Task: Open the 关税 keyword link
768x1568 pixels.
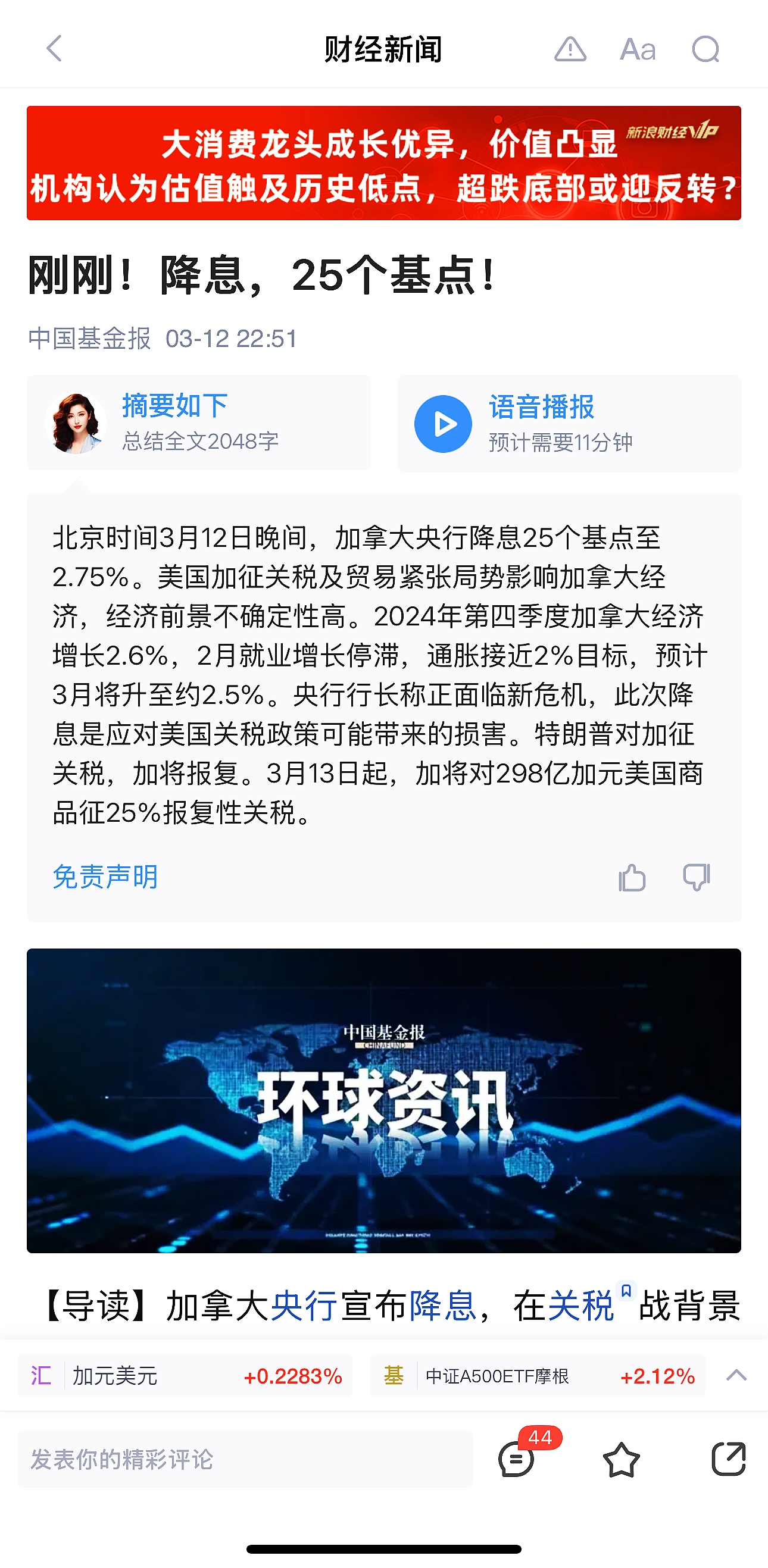Action: pos(581,1306)
